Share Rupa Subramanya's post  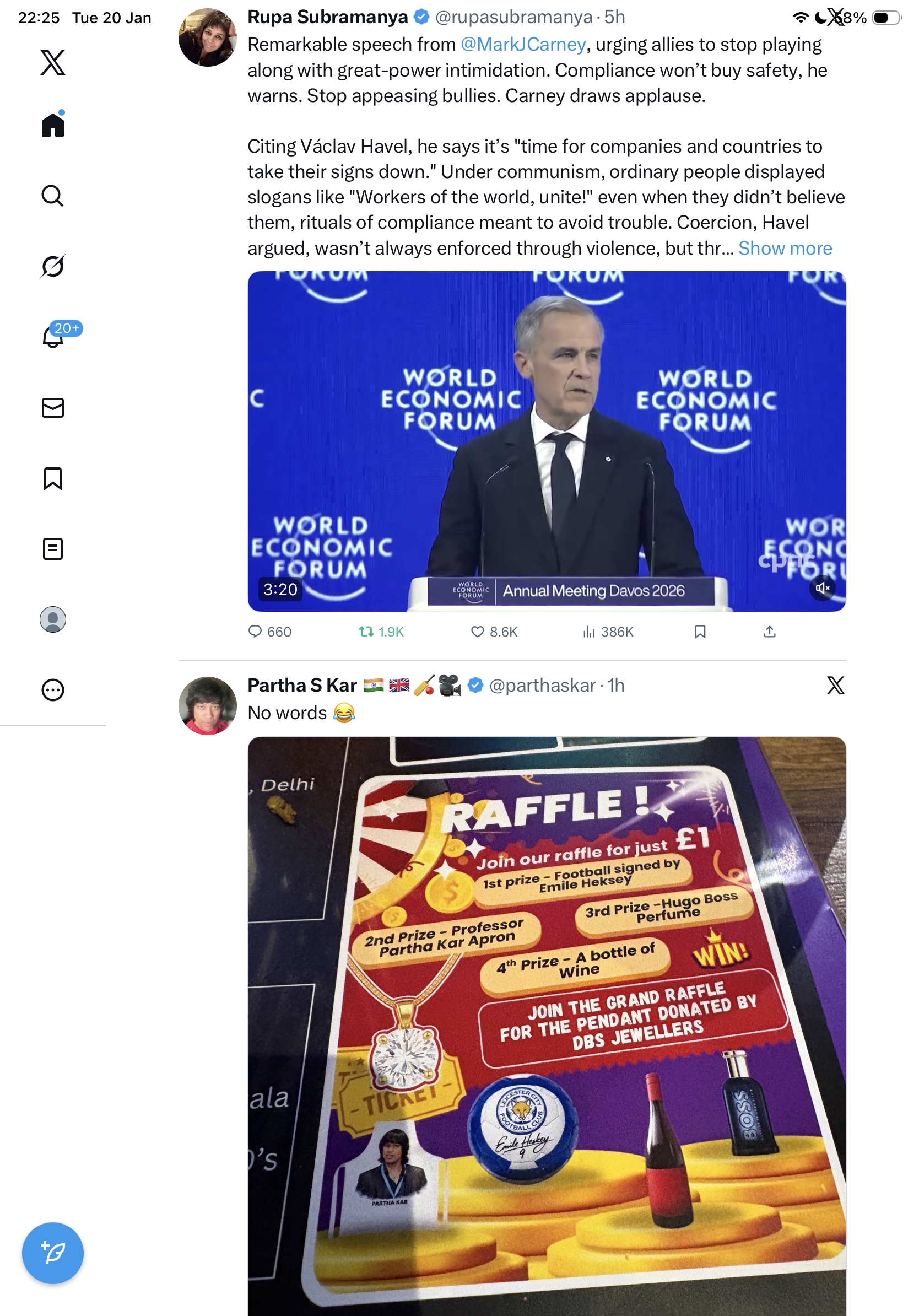click(770, 632)
